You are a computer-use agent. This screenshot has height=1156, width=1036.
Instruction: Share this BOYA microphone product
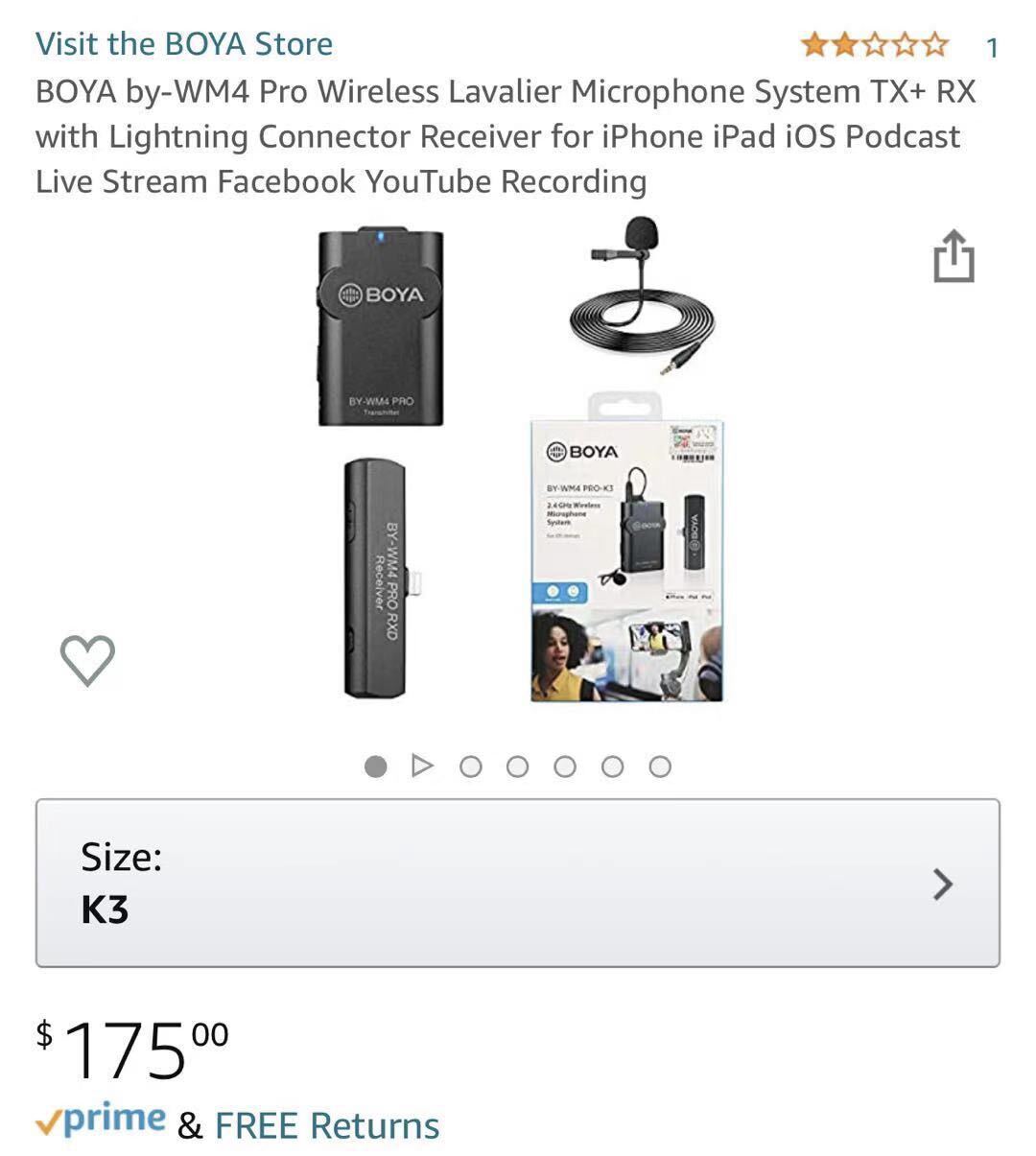point(954,256)
